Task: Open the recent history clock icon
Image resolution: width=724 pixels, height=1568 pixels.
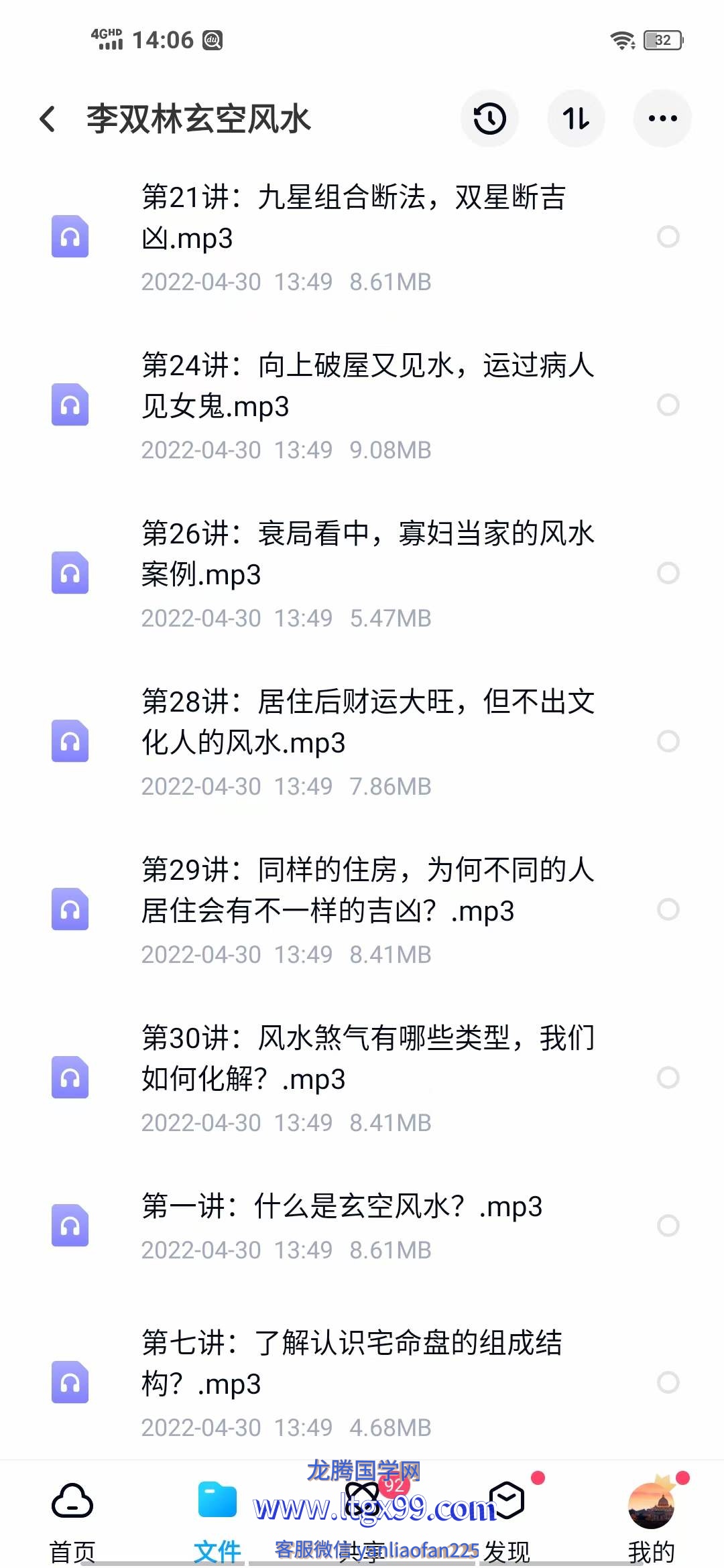Action: tap(489, 119)
